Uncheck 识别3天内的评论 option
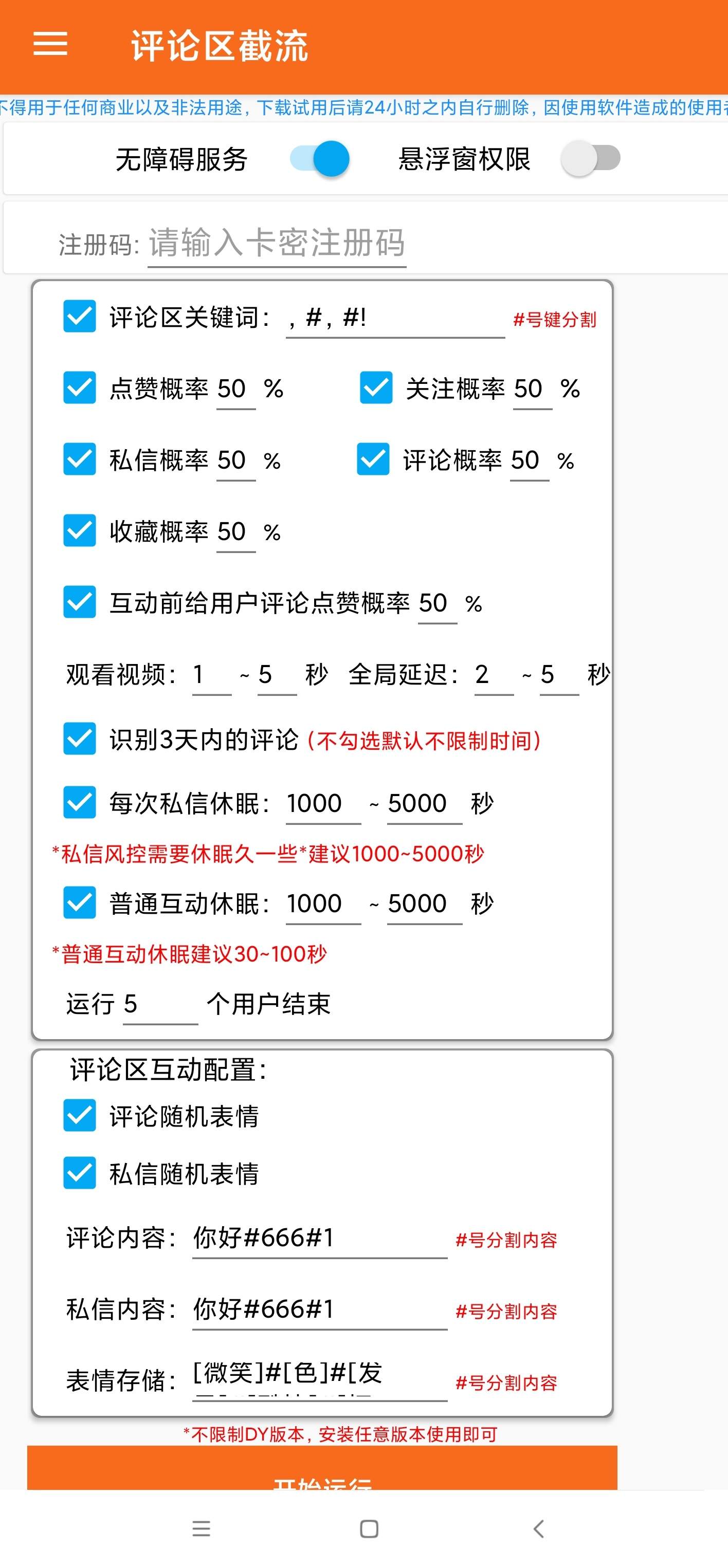The height and width of the screenshot is (1568, 728). coord(80,739)
